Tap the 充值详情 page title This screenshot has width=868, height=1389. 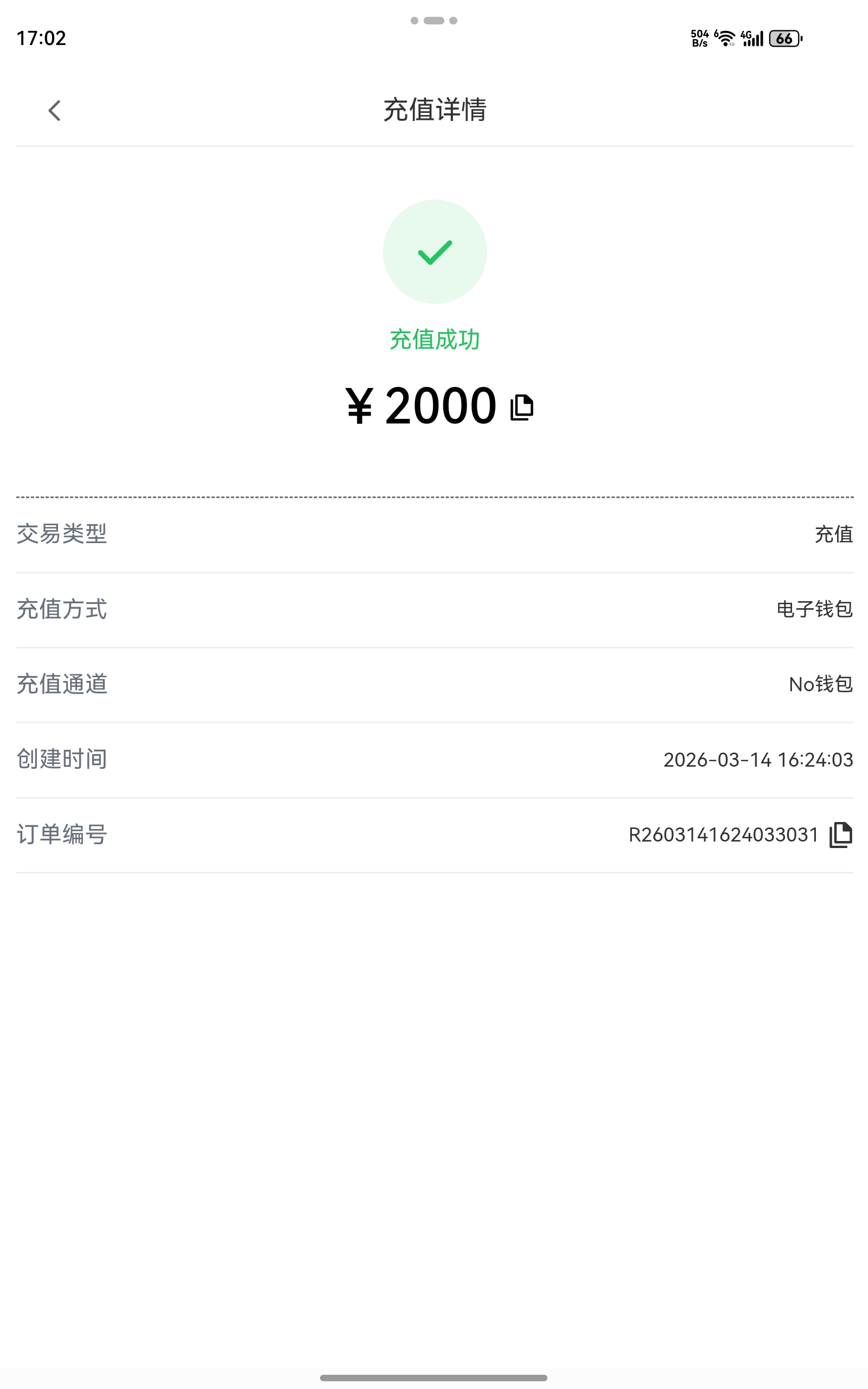pyautogui.click(x=434, y=110)
